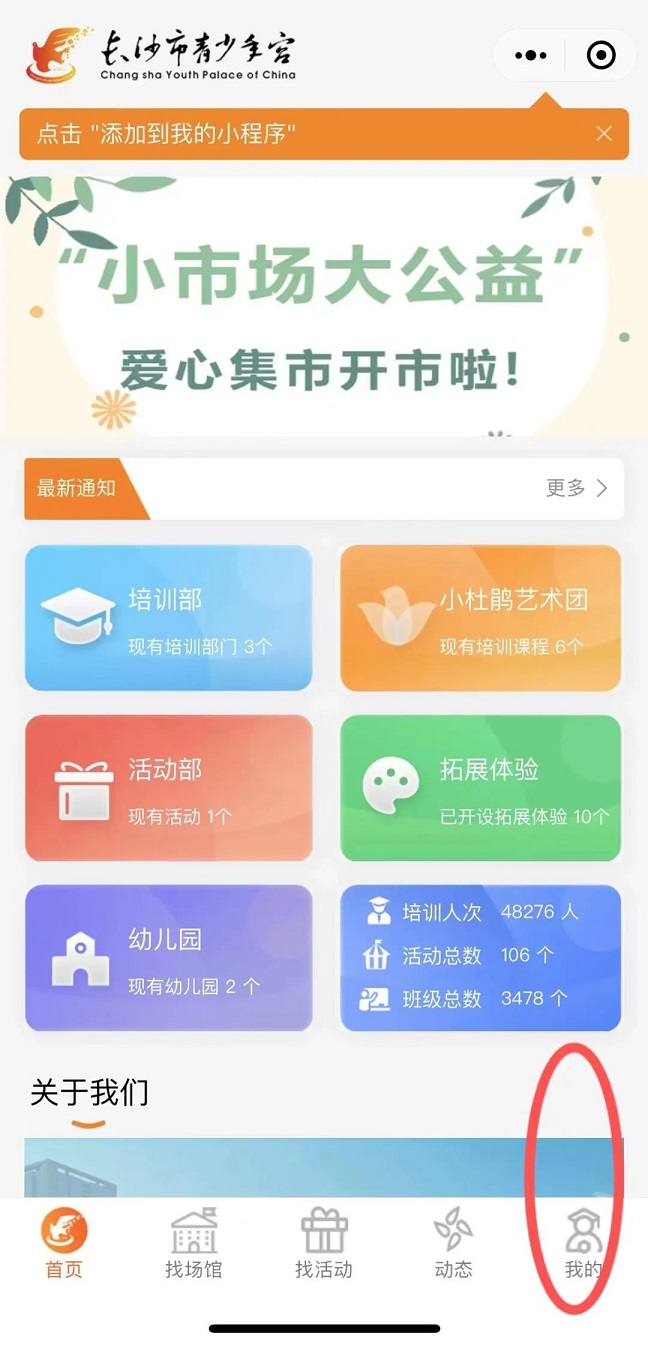Open the 动态 tab
This screenshot has height=1345, width=648.
click(x=453, y=1244)
